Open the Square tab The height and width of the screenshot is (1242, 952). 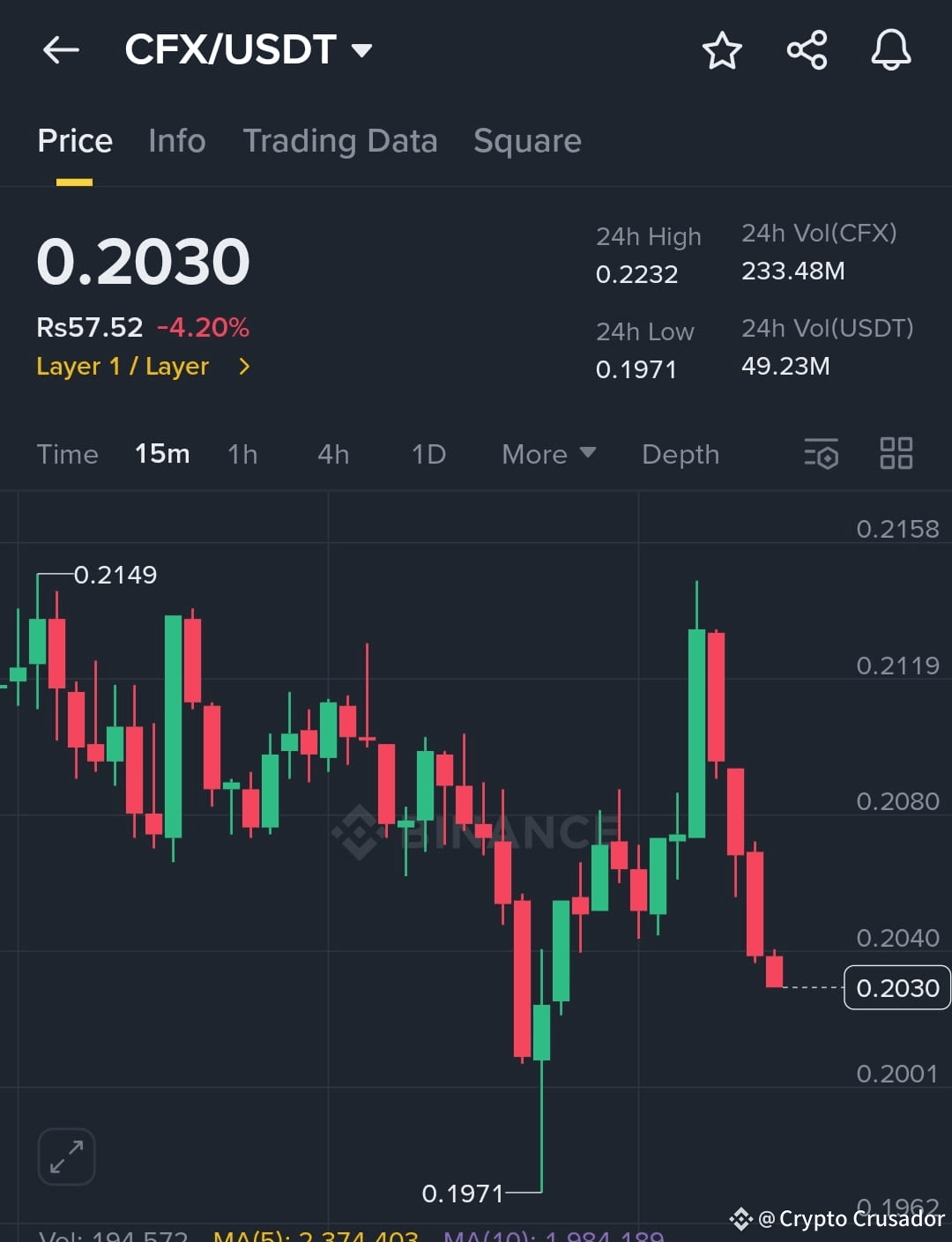[527, 141]
